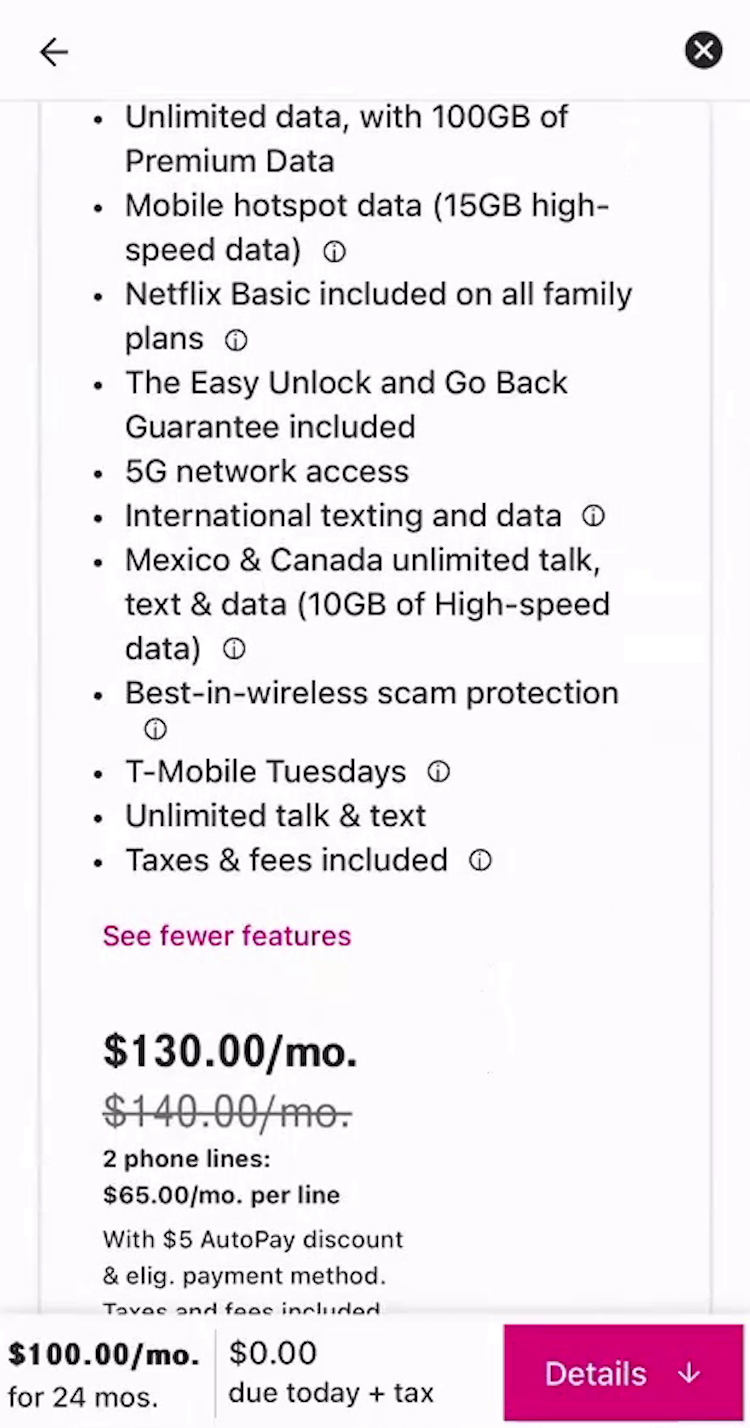Open info for Mexico & Canada data

tap(234, 649)
